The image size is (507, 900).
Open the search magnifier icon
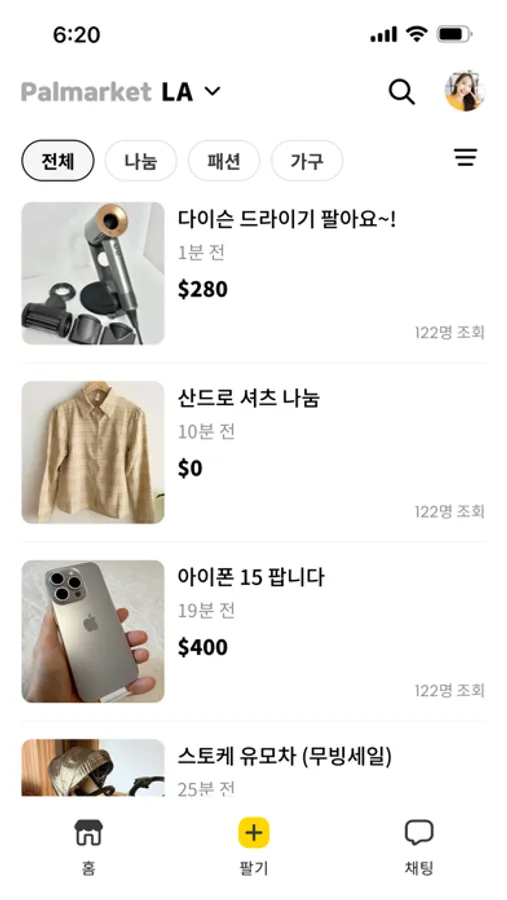point(401,92)
